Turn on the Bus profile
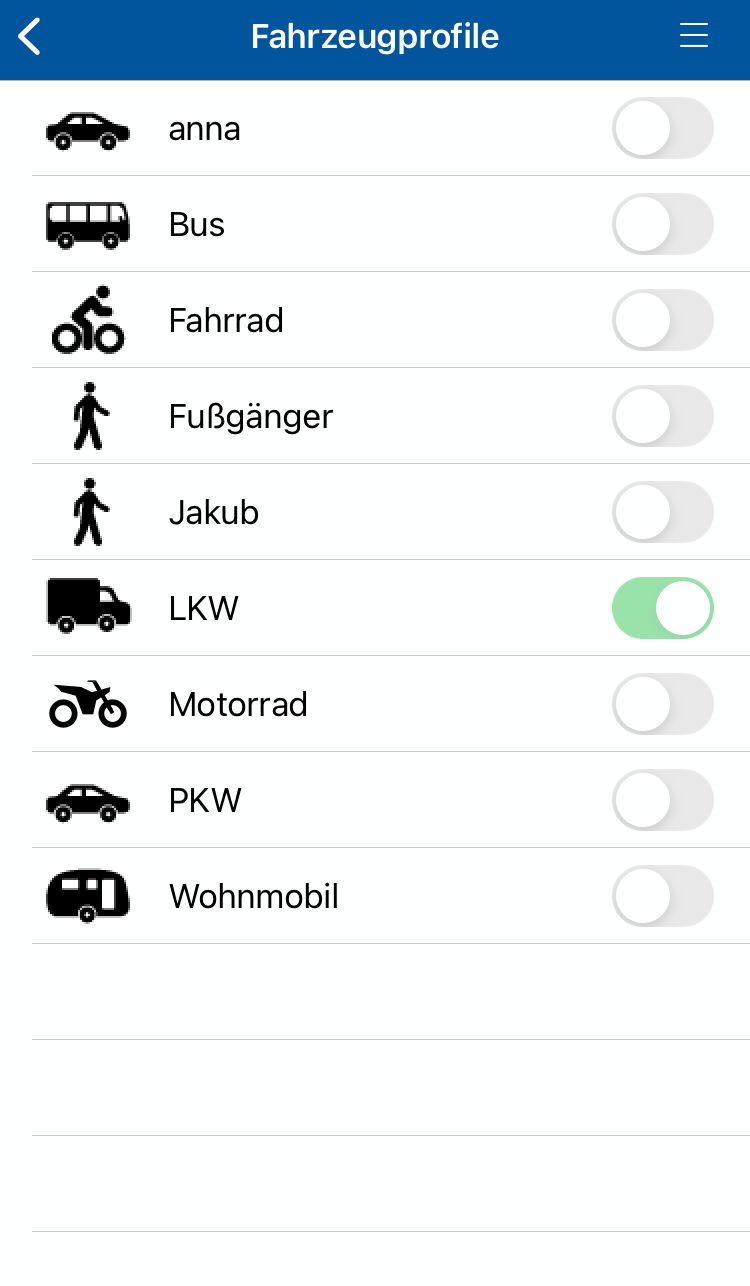The width and height of the screenshot is (750, 1286). [662, 224]
